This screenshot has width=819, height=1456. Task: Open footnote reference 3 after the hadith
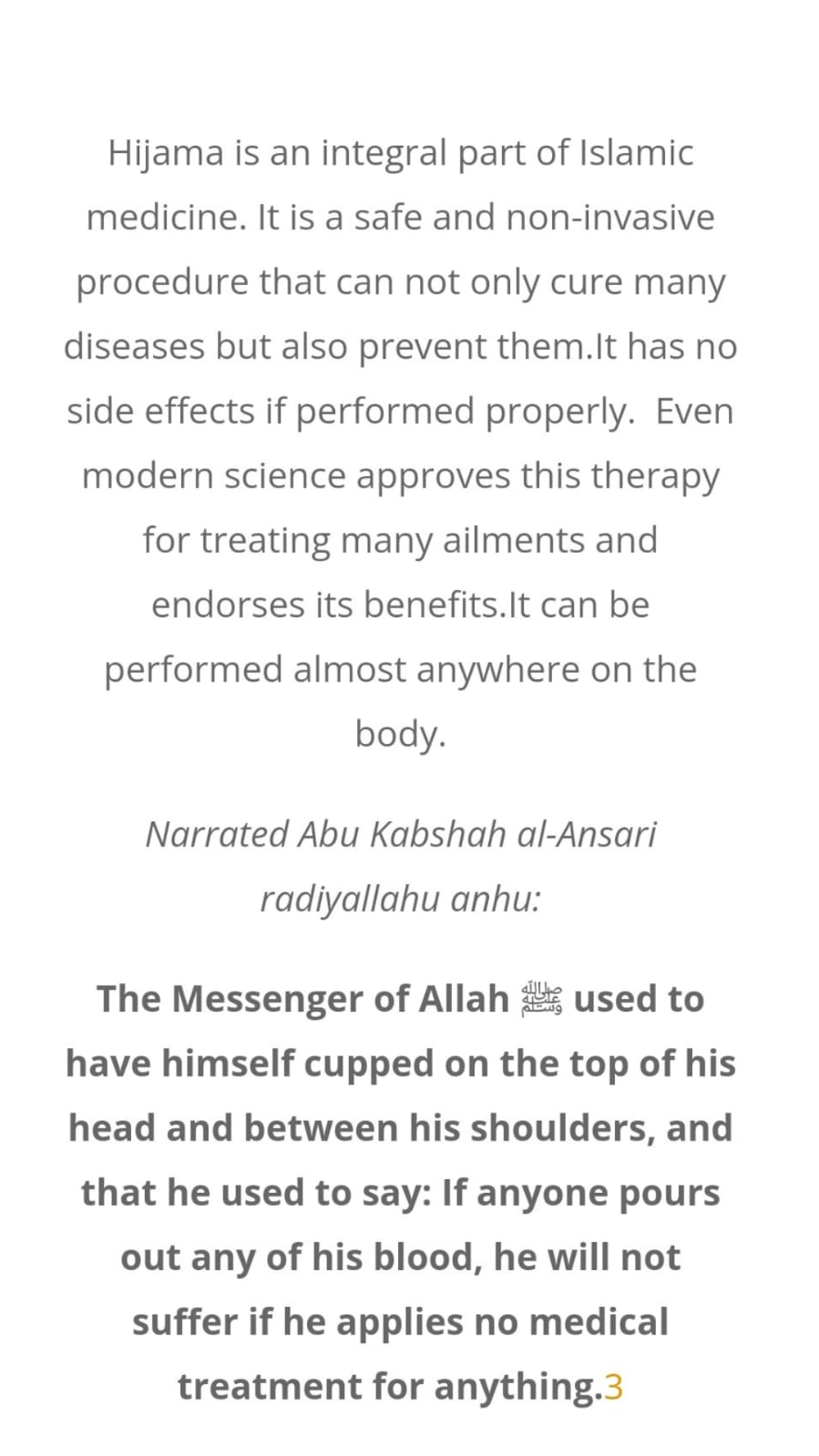[x=613, y=1387]
